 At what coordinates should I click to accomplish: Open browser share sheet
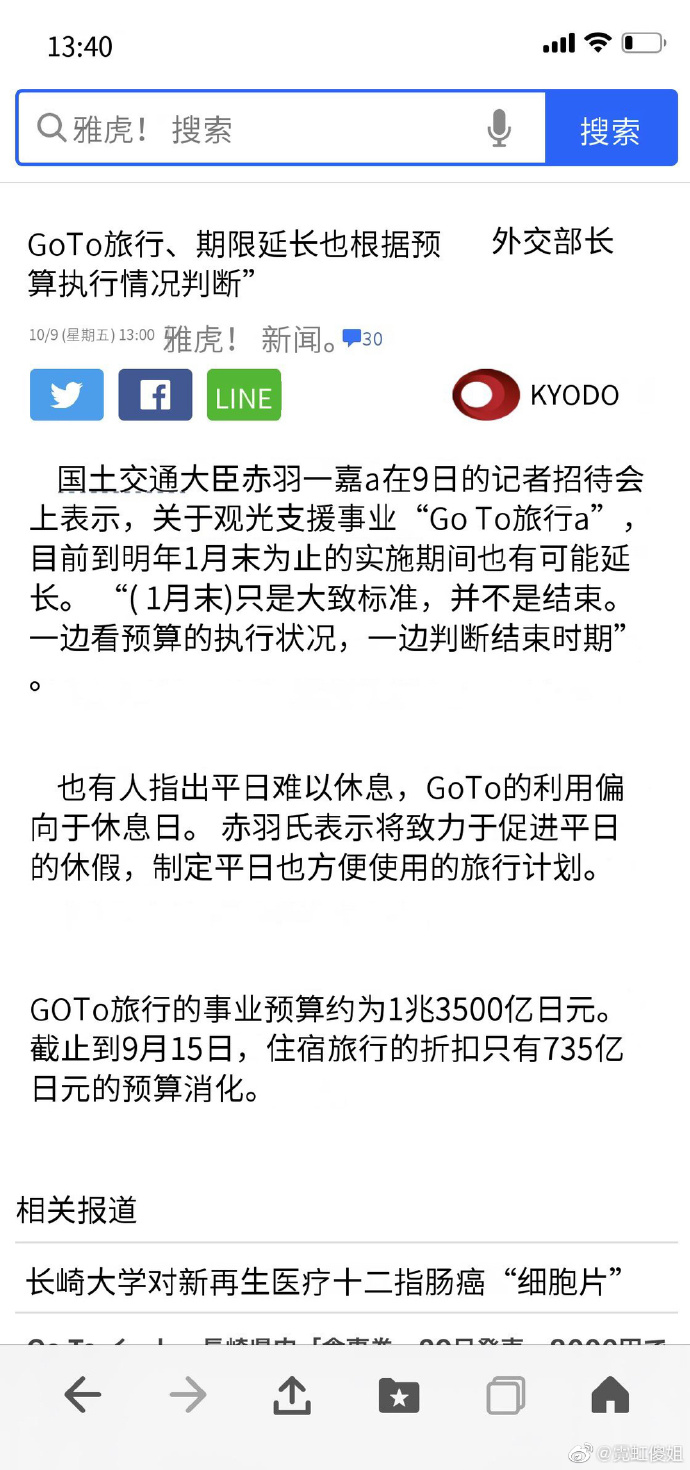click(x=292, y=1395)
